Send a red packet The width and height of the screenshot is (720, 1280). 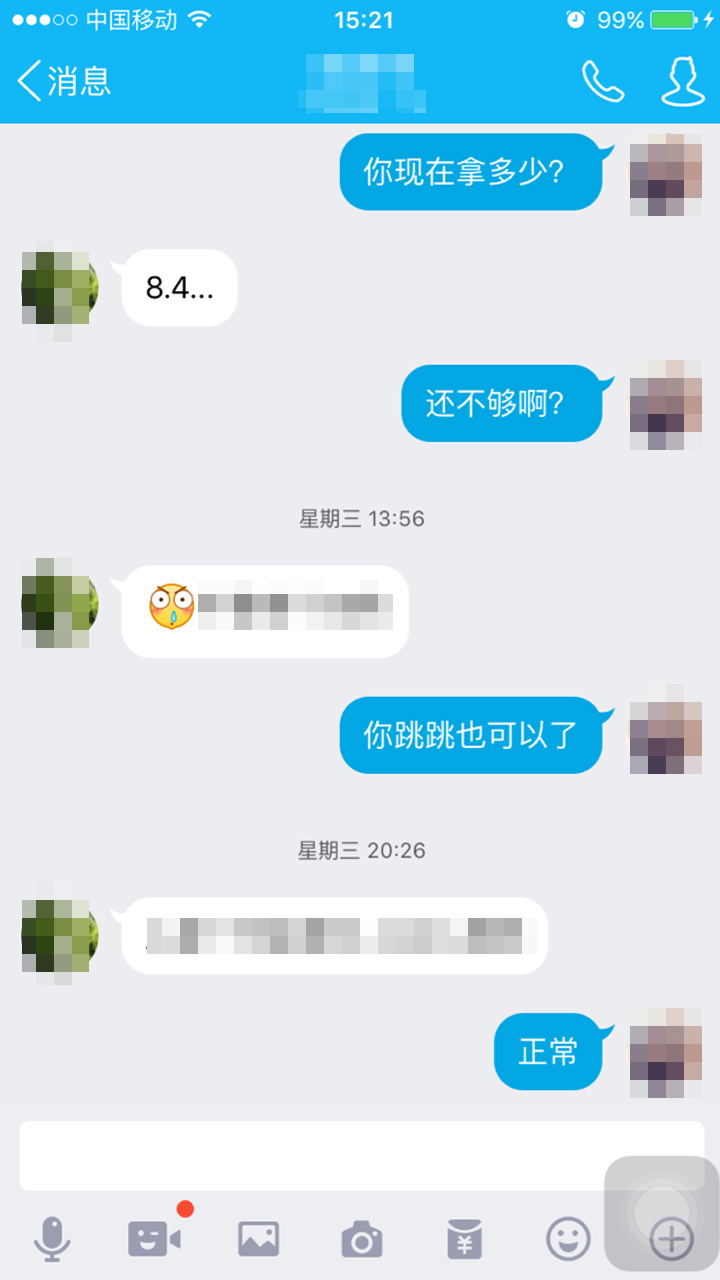[x=464, y=1239]
